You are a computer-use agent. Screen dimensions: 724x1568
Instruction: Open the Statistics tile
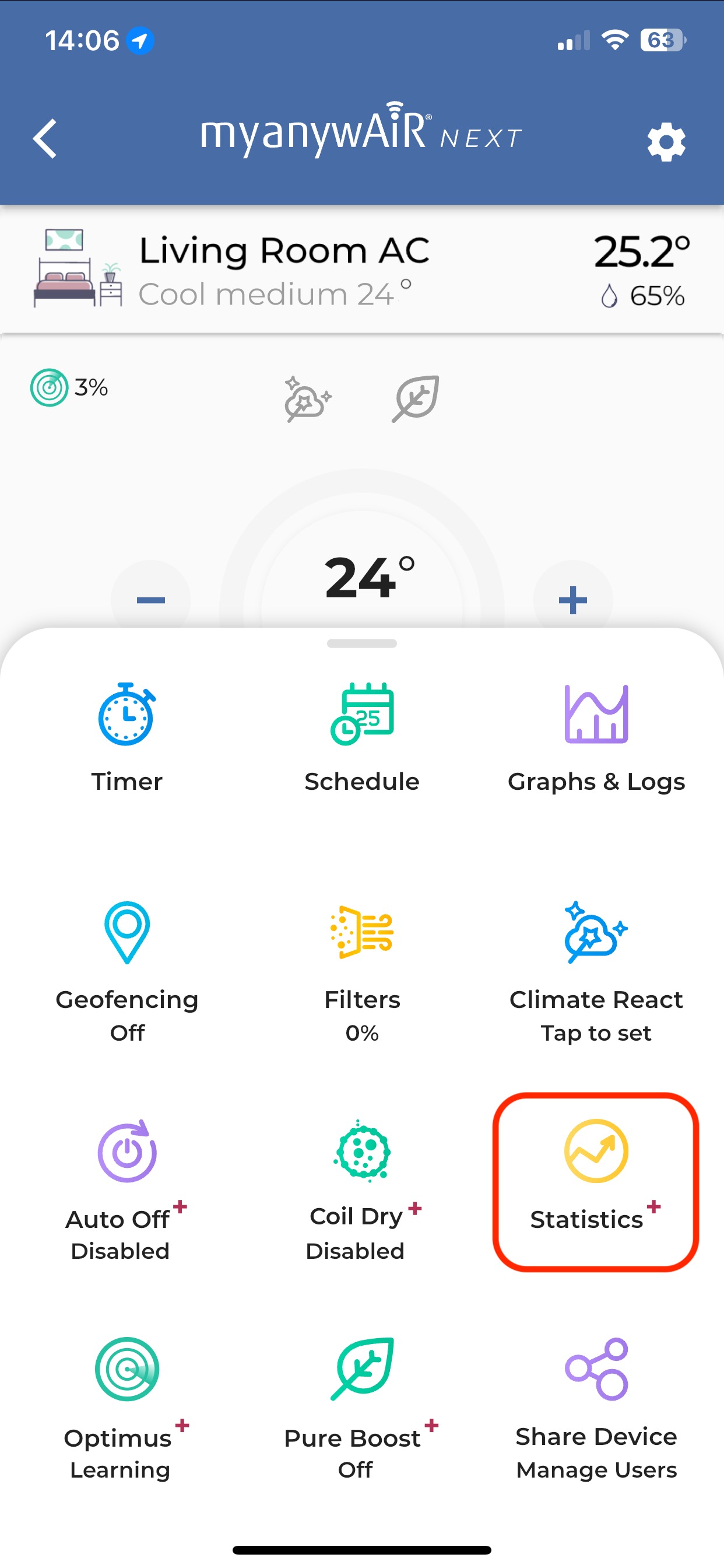pos(596,1179)
